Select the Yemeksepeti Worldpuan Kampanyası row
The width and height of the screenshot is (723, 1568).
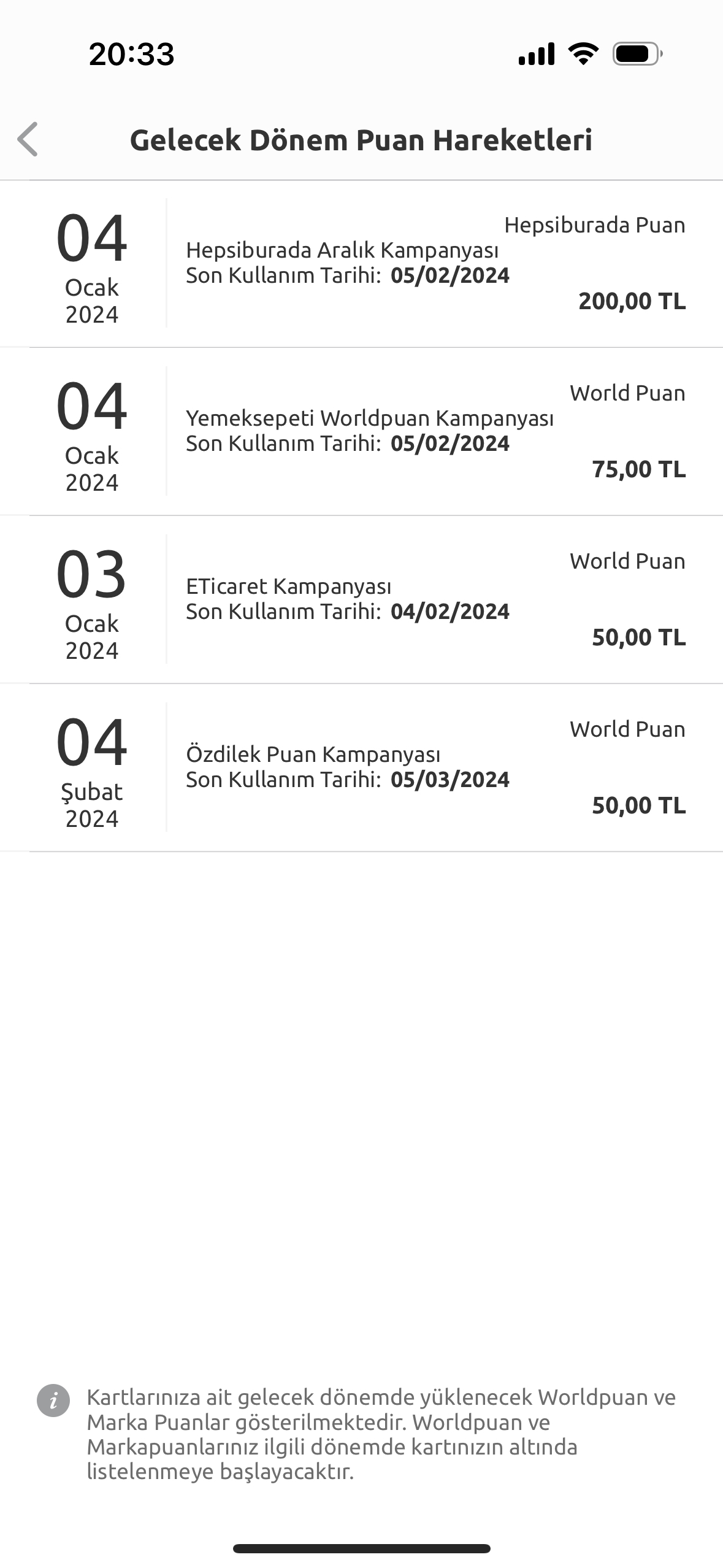coord(362,432)
